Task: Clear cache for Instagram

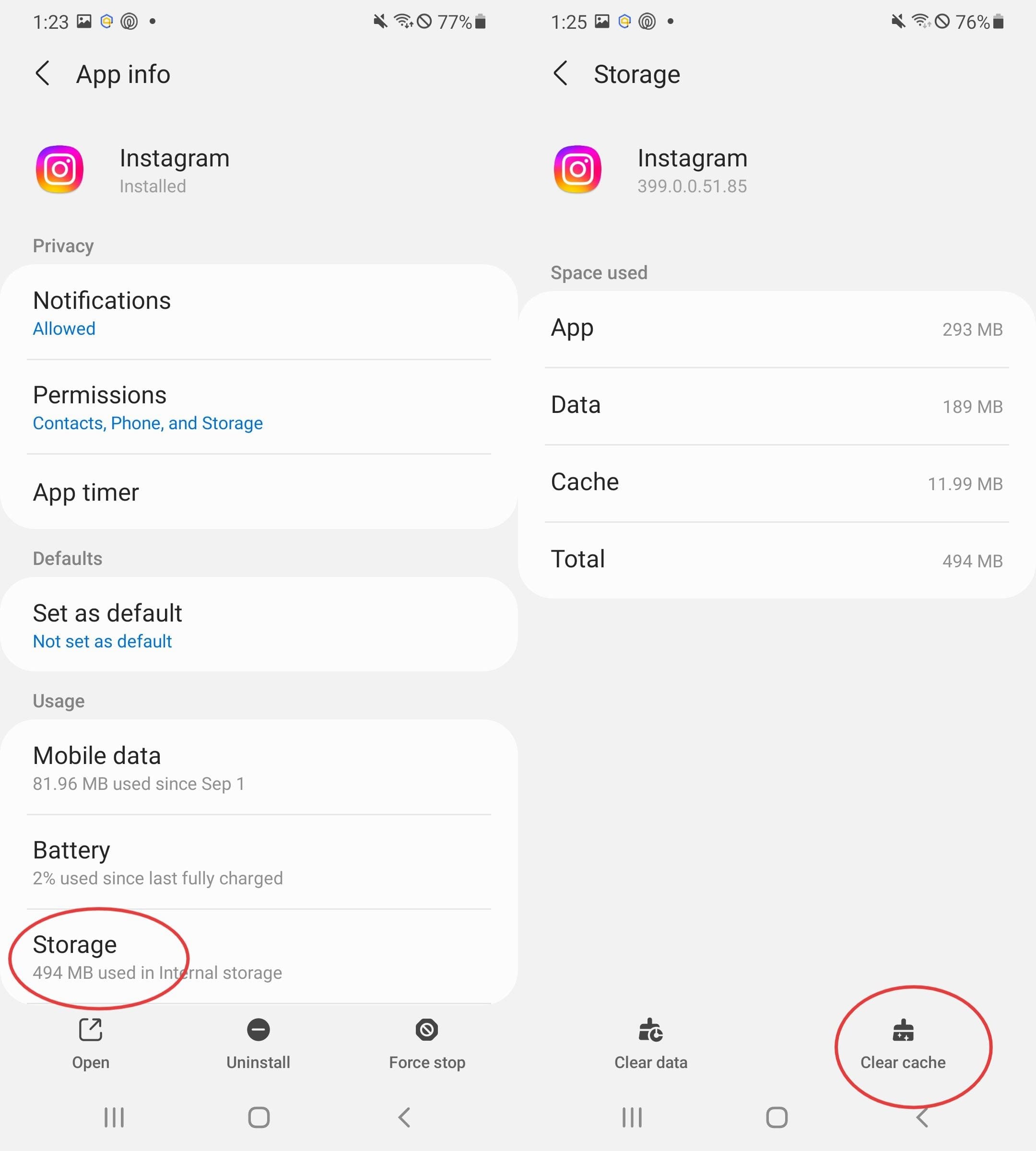Action: 903,1044
